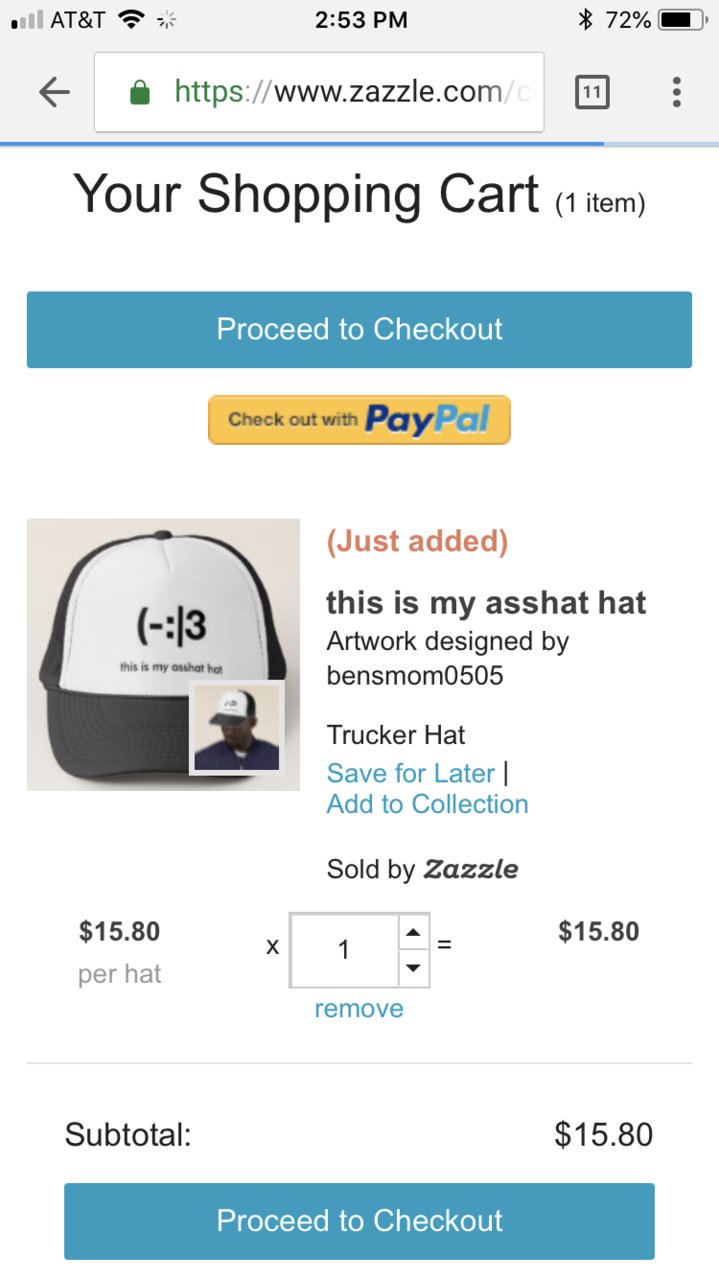Increase hat quantity with up arrow
The width and height of the screenshot is (719, 1279).
pyautogui.click(x=414, y=932)
